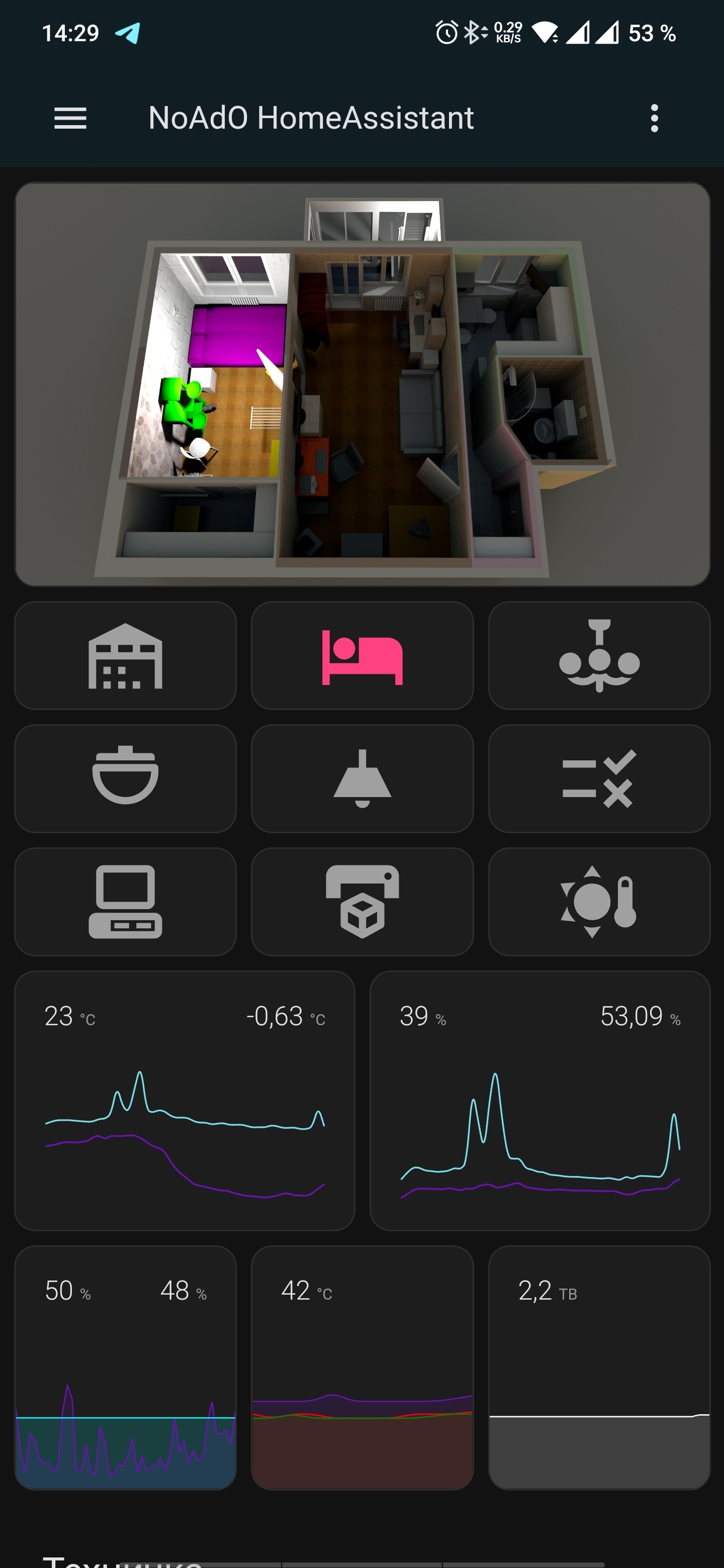Open the hamburger drawer menu
The width and height of the screenshot is (724, 1568).
pos(70,118)
